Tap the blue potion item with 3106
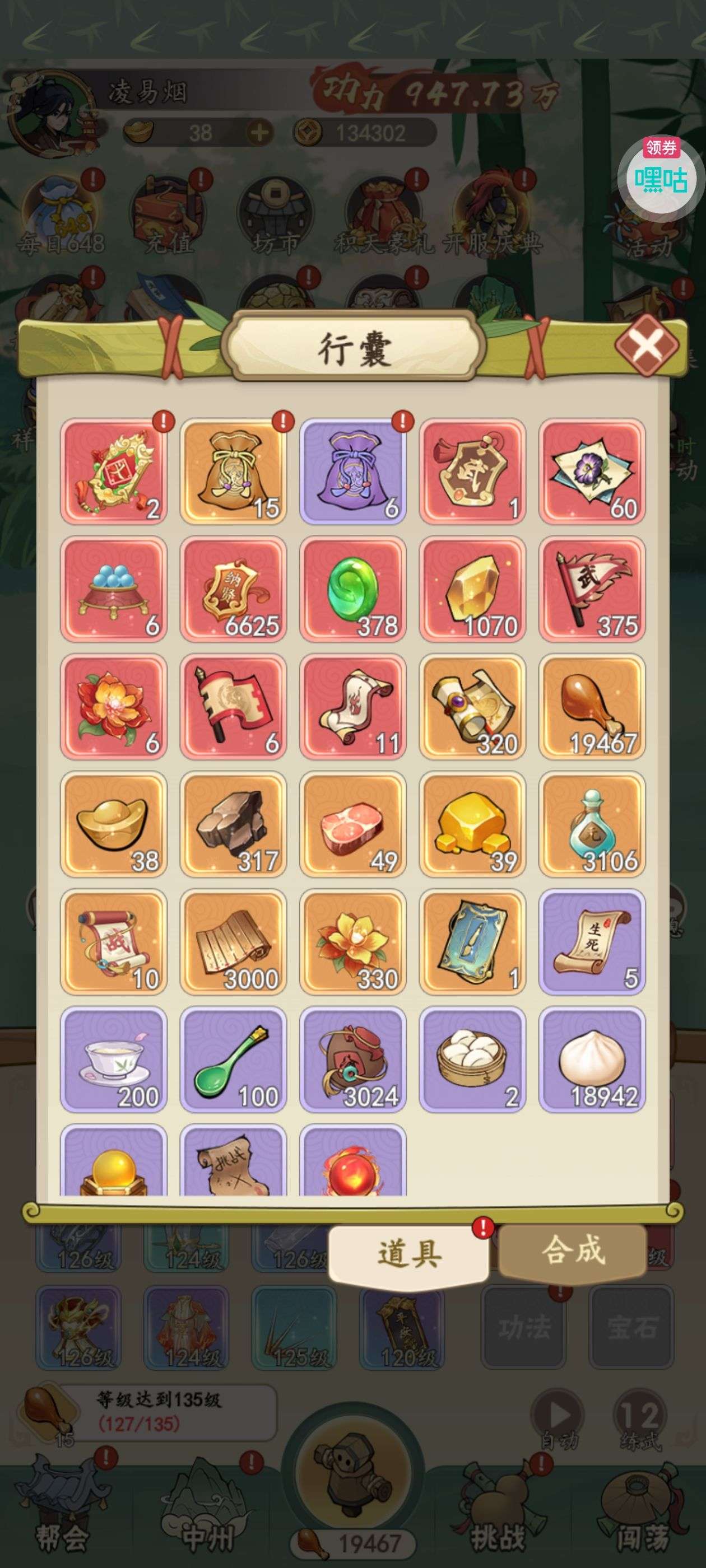 point(592,824)
